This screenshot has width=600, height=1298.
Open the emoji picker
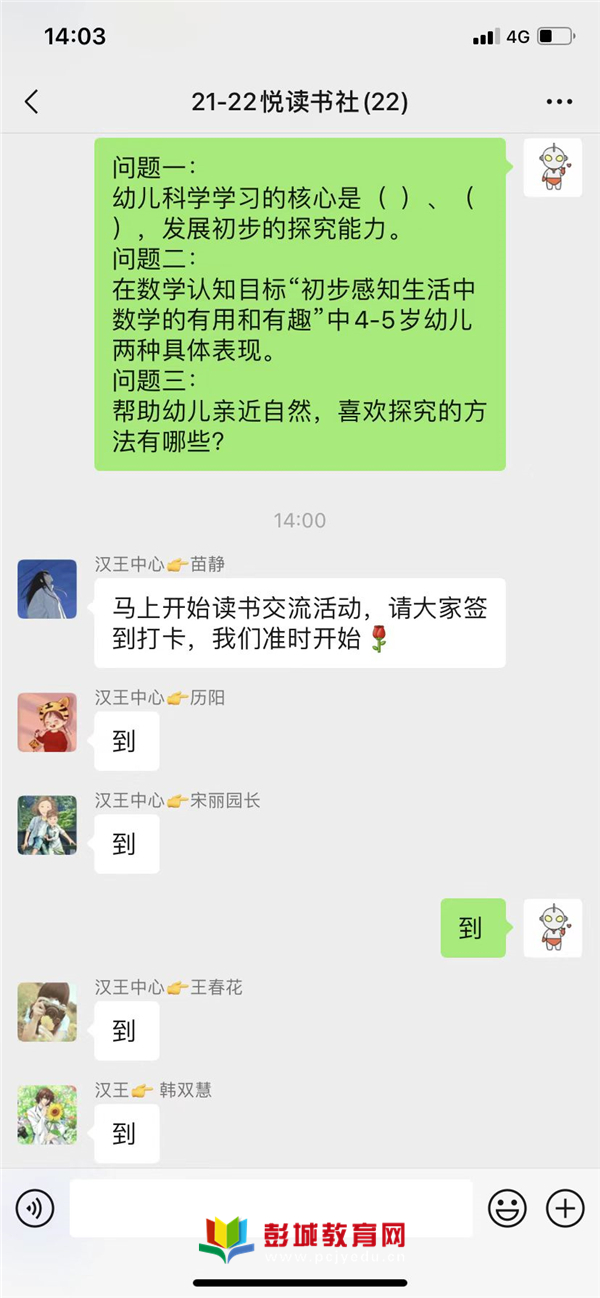(507, 1209)
